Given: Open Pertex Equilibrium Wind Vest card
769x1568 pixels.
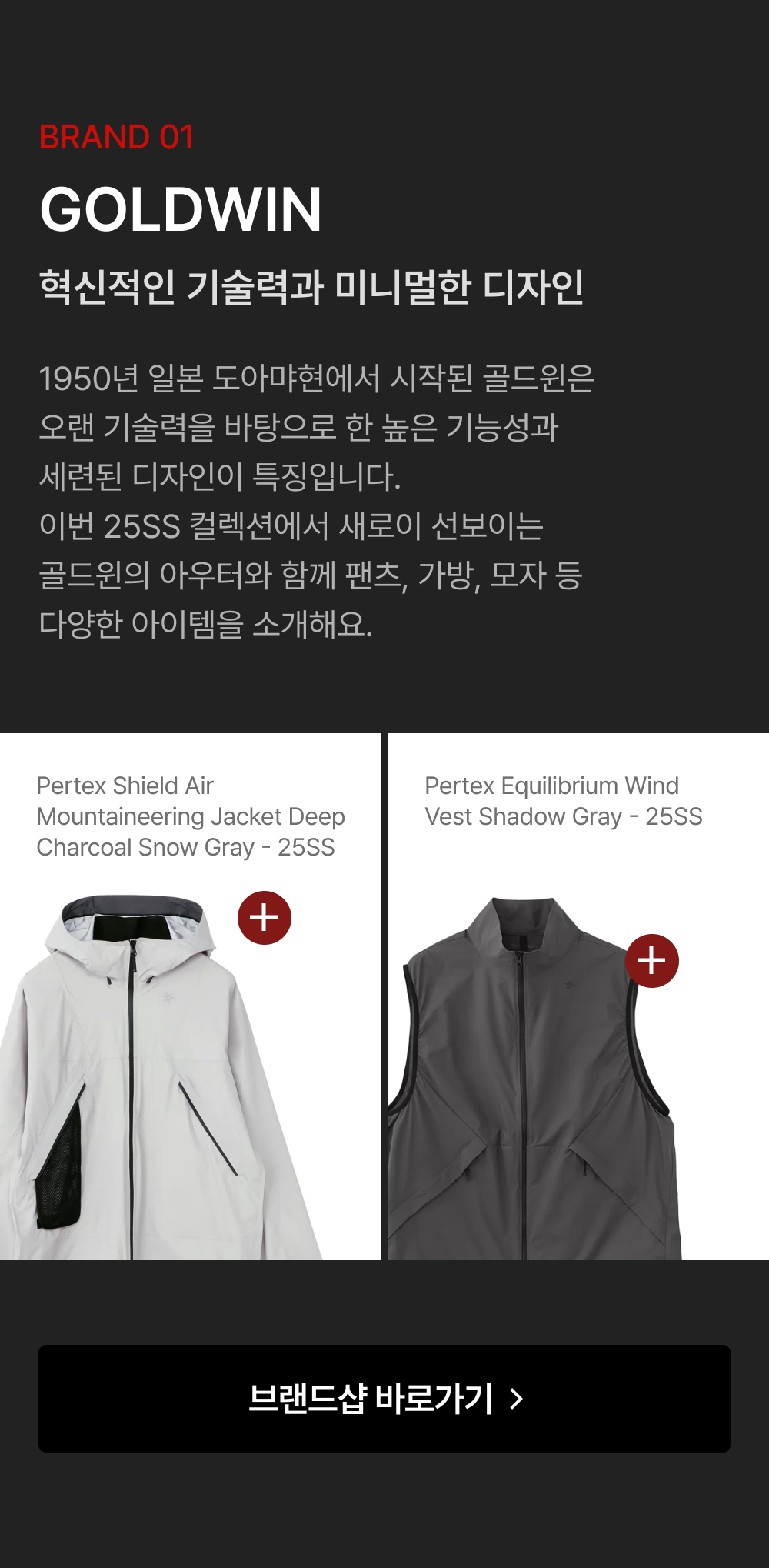Looking at the screenshot, I should pos(578,996).
